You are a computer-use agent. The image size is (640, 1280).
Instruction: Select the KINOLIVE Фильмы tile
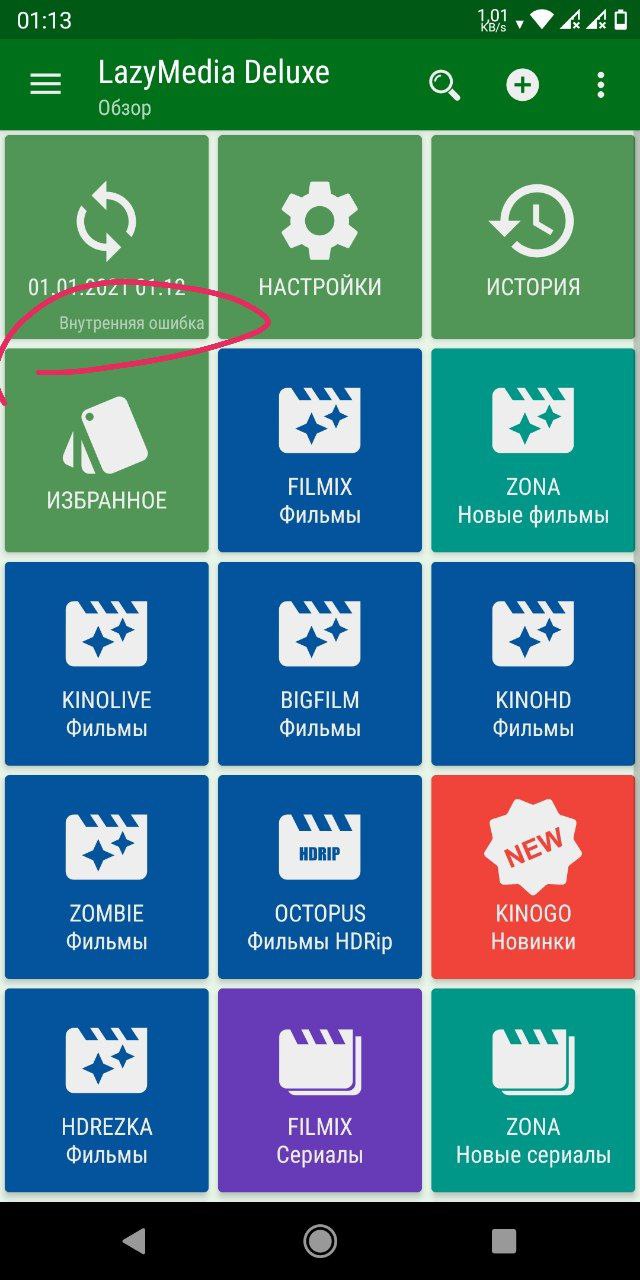107,663
